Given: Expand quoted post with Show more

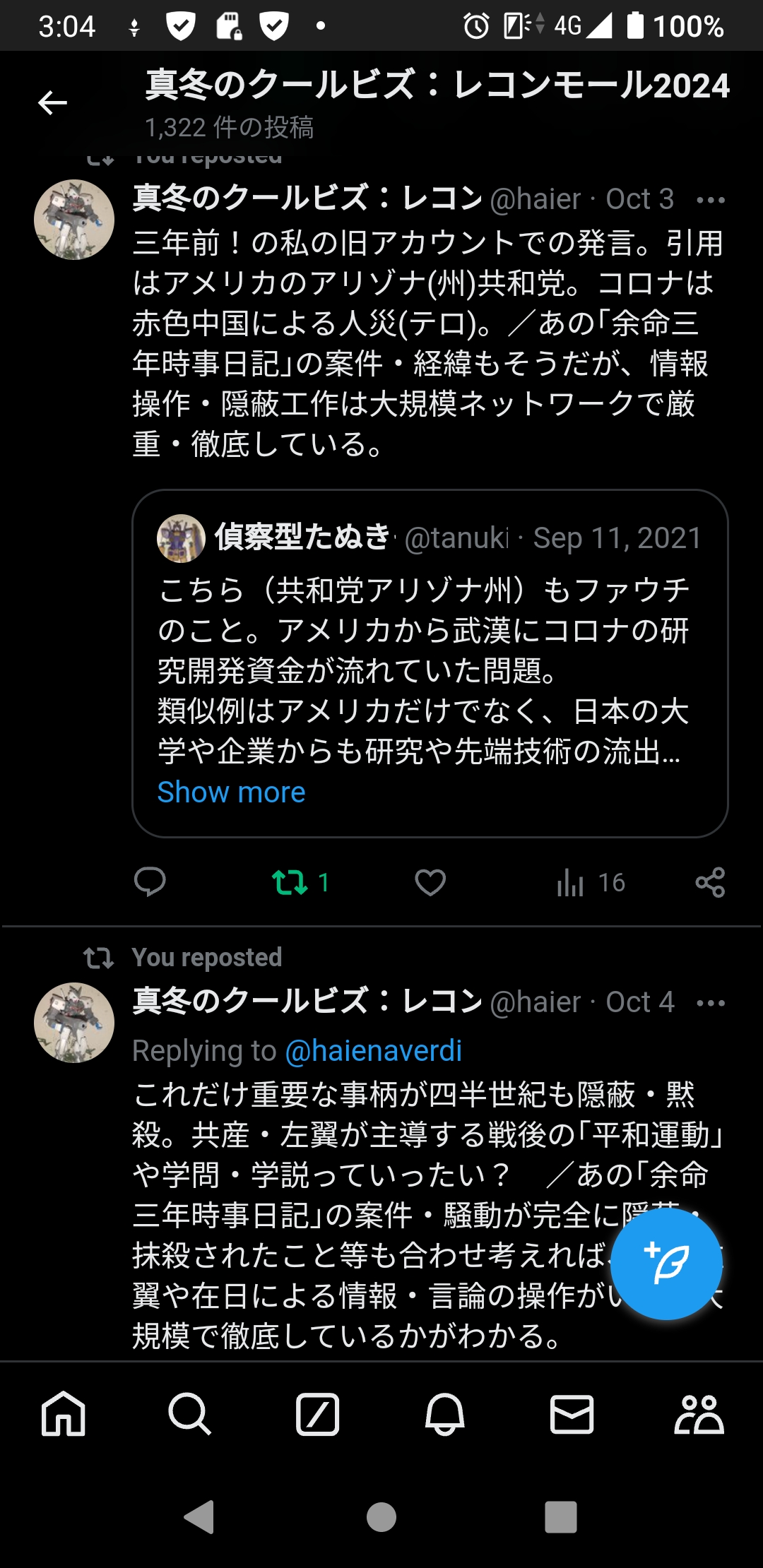Looking at the screenshot, I should (231, 792).
